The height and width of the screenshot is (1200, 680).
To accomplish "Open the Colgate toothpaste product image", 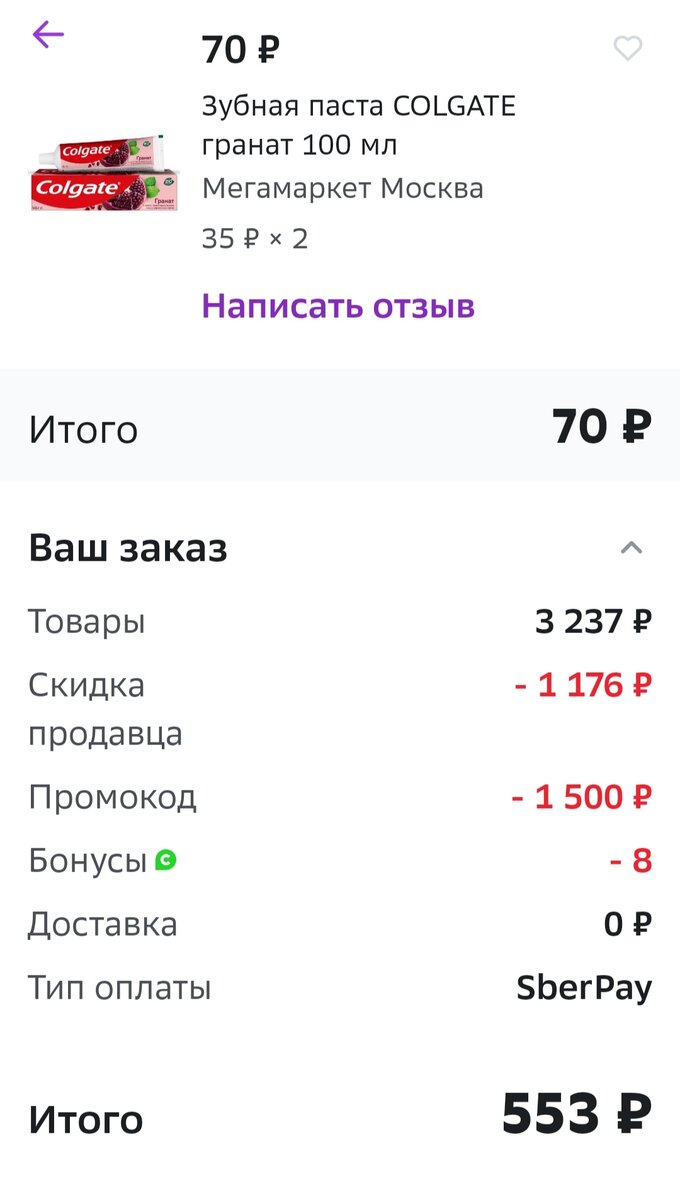I will 104,173.
